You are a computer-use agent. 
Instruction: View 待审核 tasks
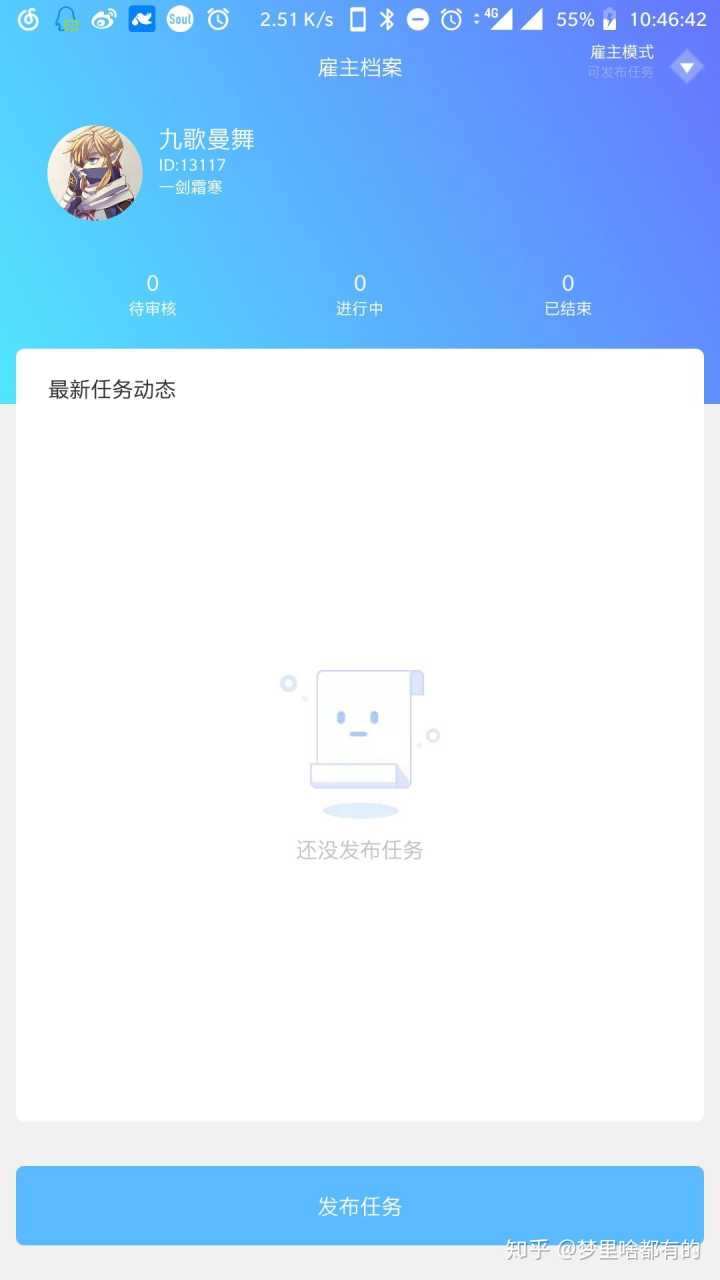(x=152, y=295)
